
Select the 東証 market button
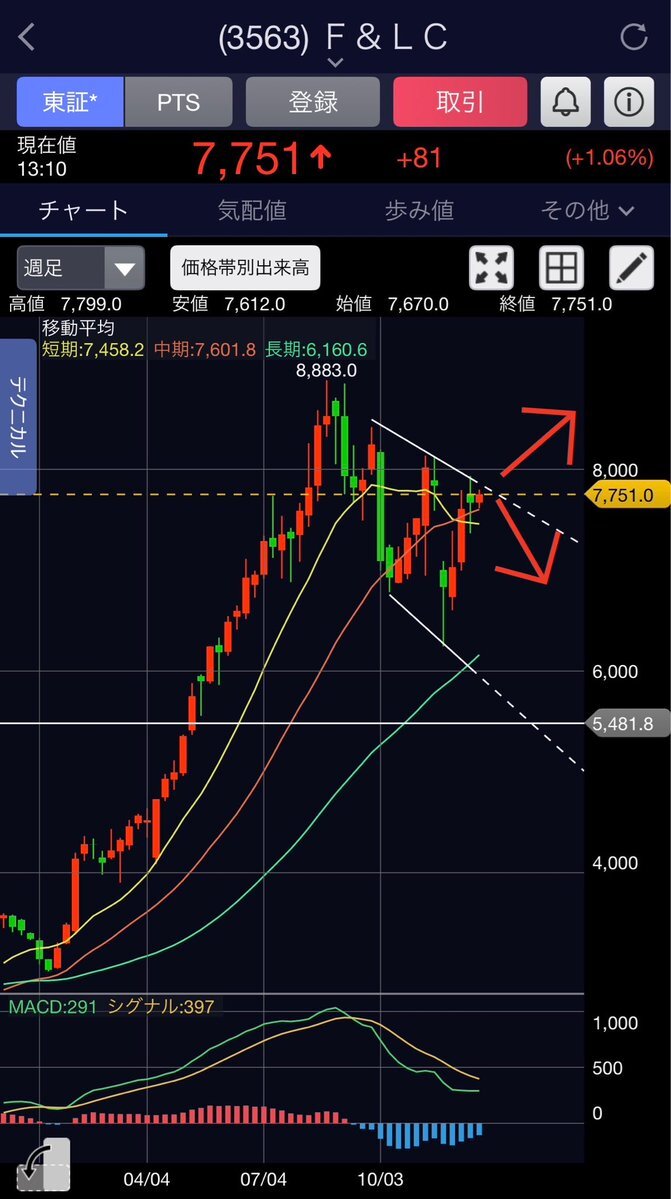point(70,102)
